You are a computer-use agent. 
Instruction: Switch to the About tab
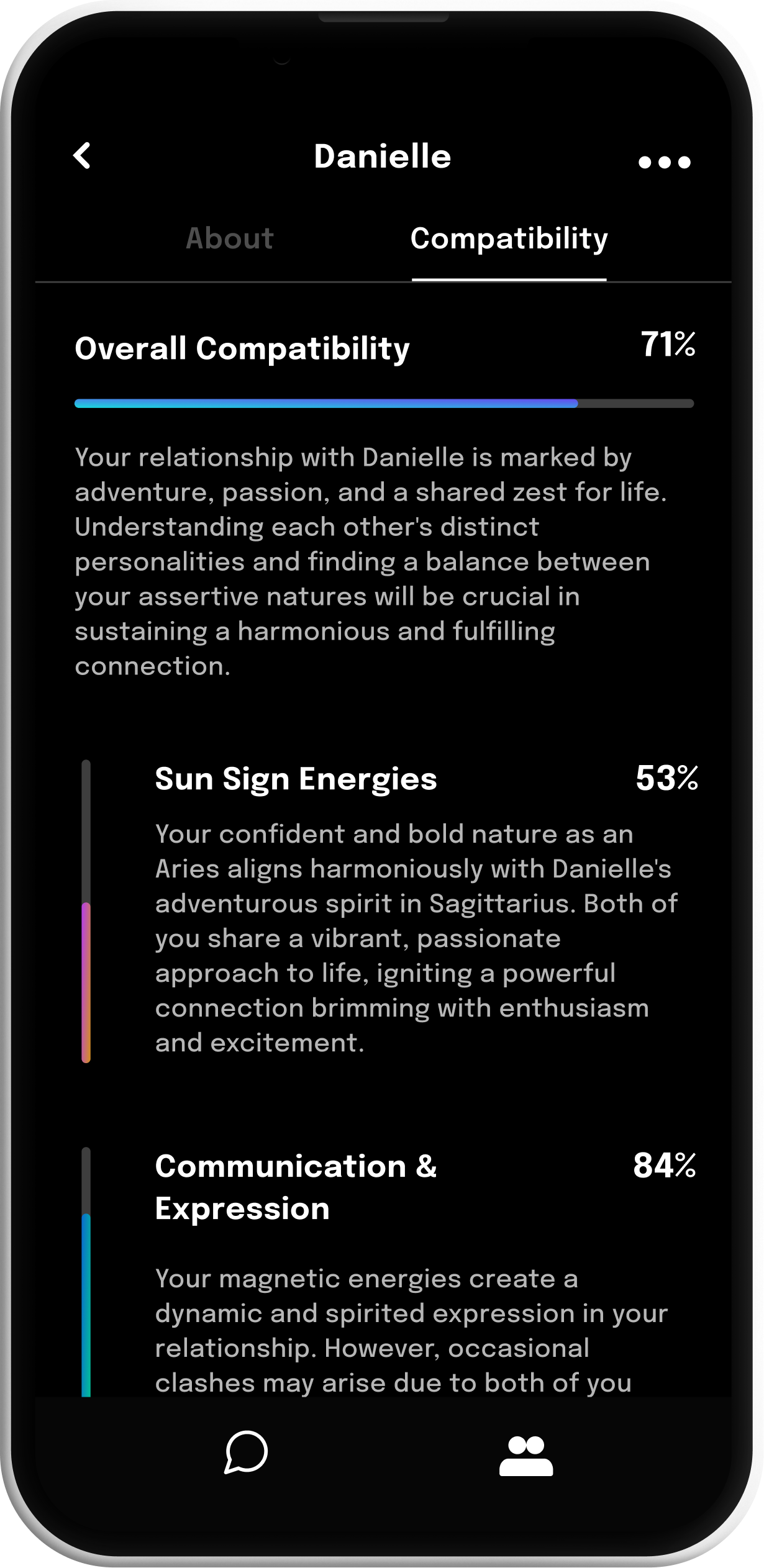coord(230,238)
